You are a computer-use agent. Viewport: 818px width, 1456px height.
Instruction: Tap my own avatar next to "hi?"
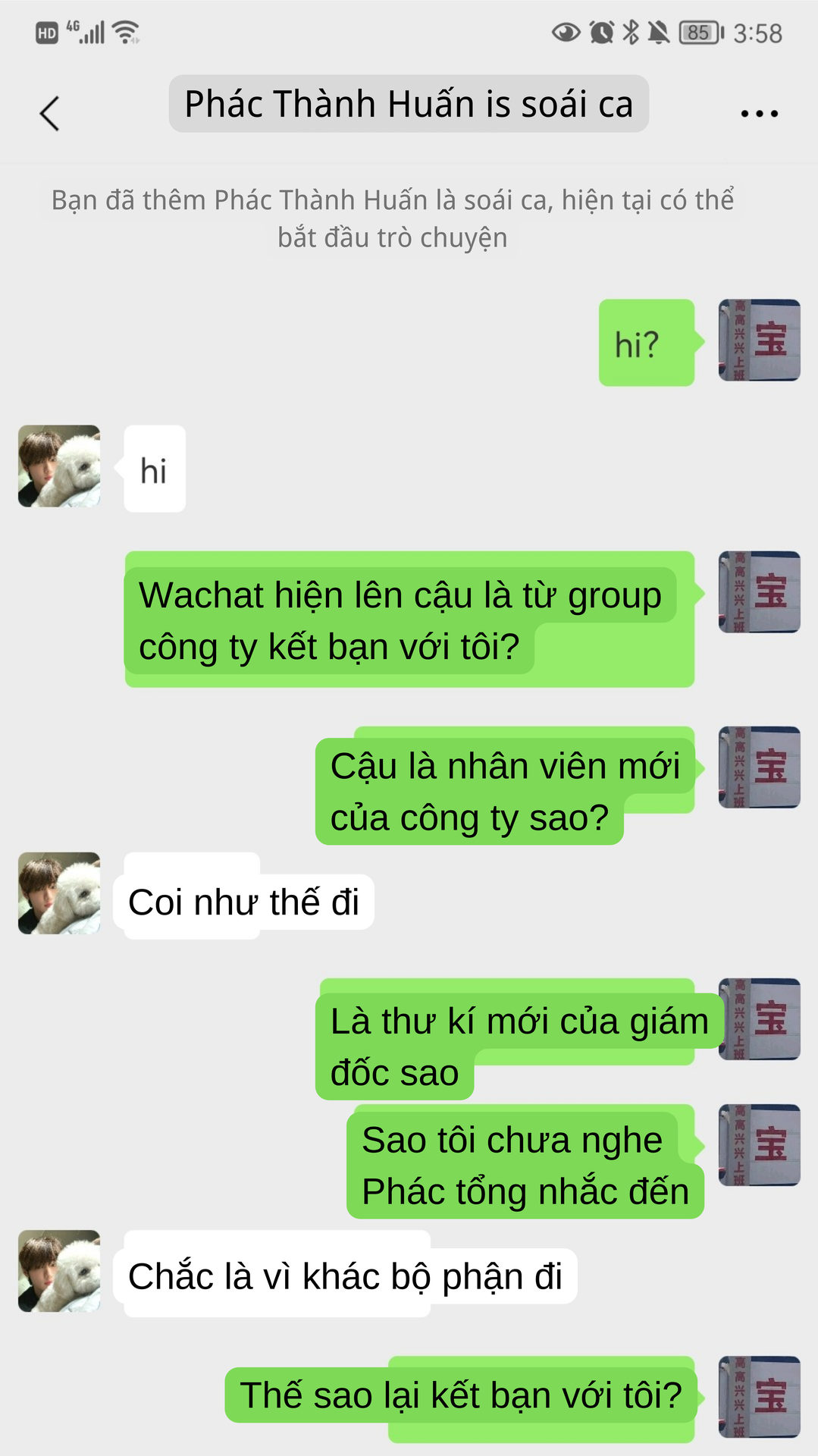click(x=759, y=340)
